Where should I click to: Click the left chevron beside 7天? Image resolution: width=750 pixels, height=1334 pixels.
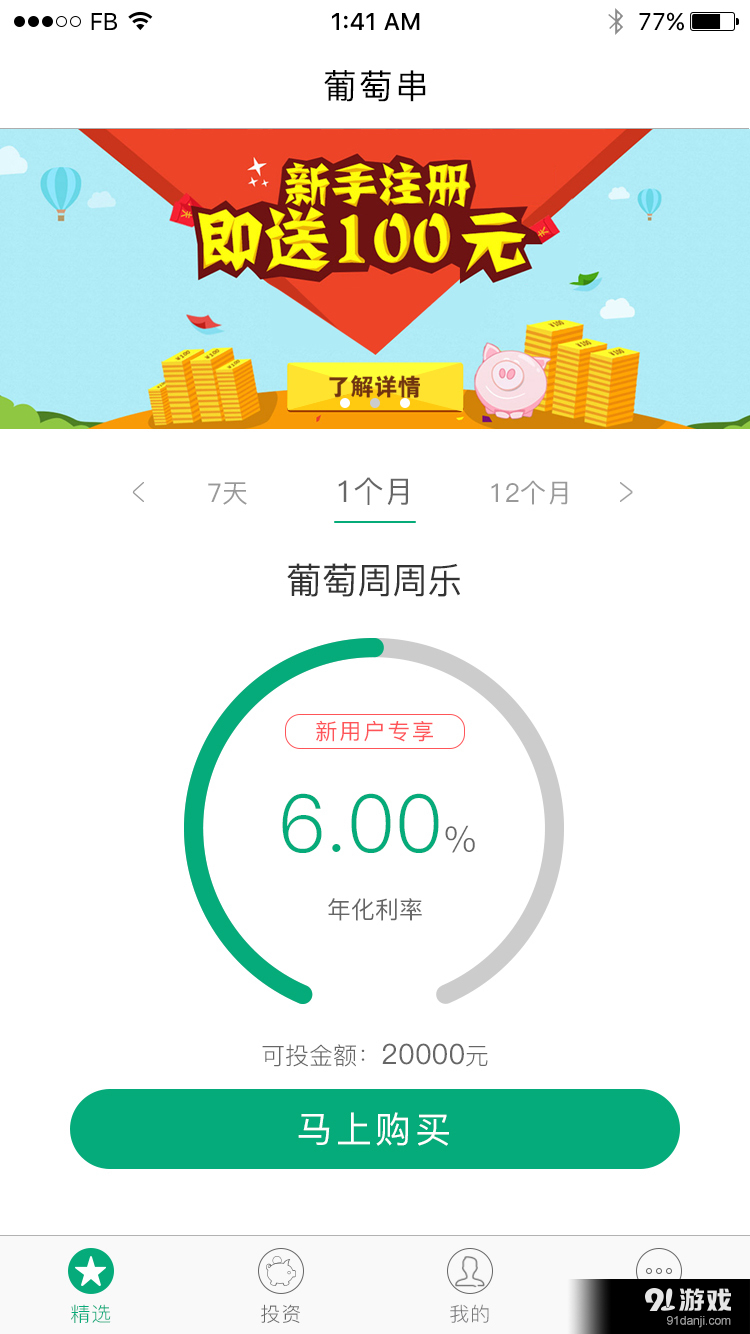[137, 492]
